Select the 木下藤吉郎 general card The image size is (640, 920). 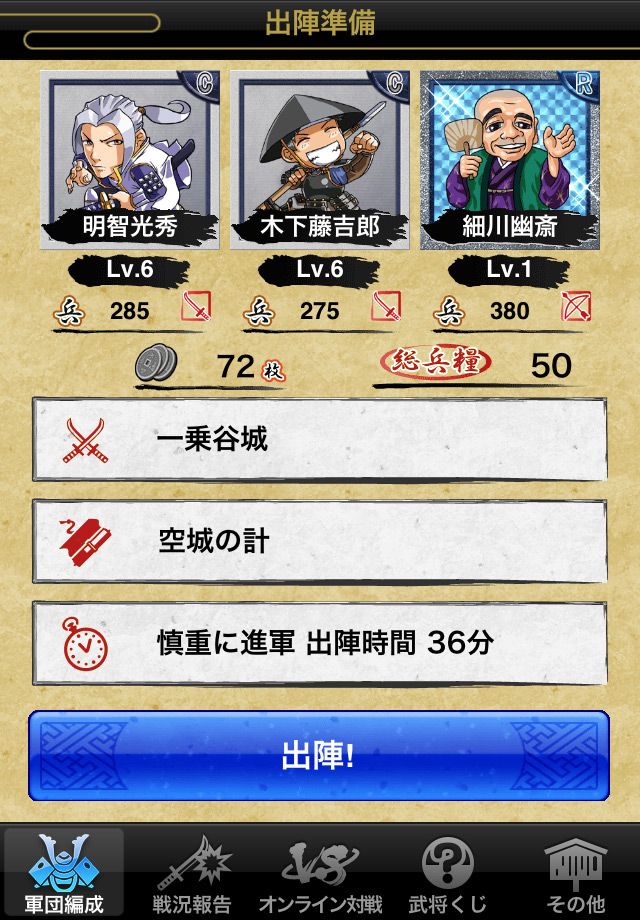pos(320,160)
